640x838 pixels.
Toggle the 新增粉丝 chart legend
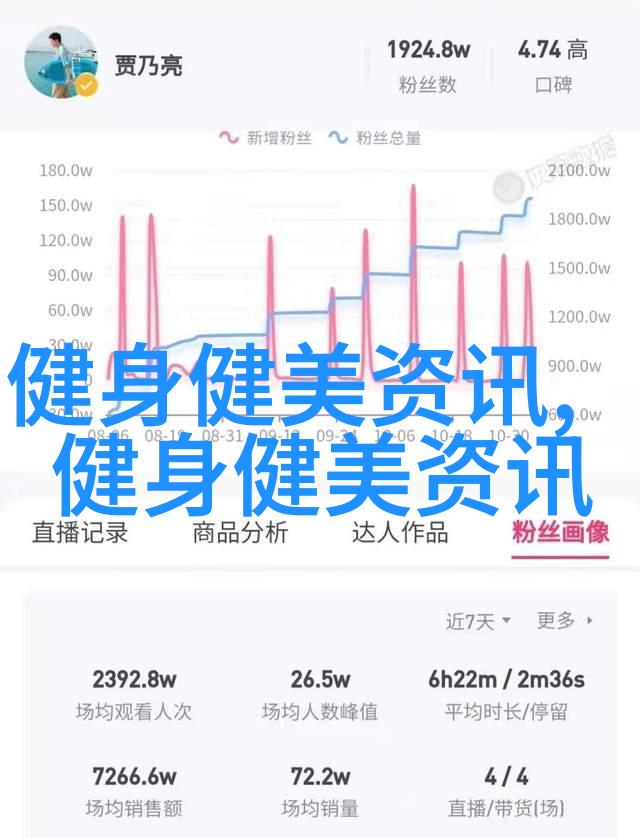(x=265, y=138)
